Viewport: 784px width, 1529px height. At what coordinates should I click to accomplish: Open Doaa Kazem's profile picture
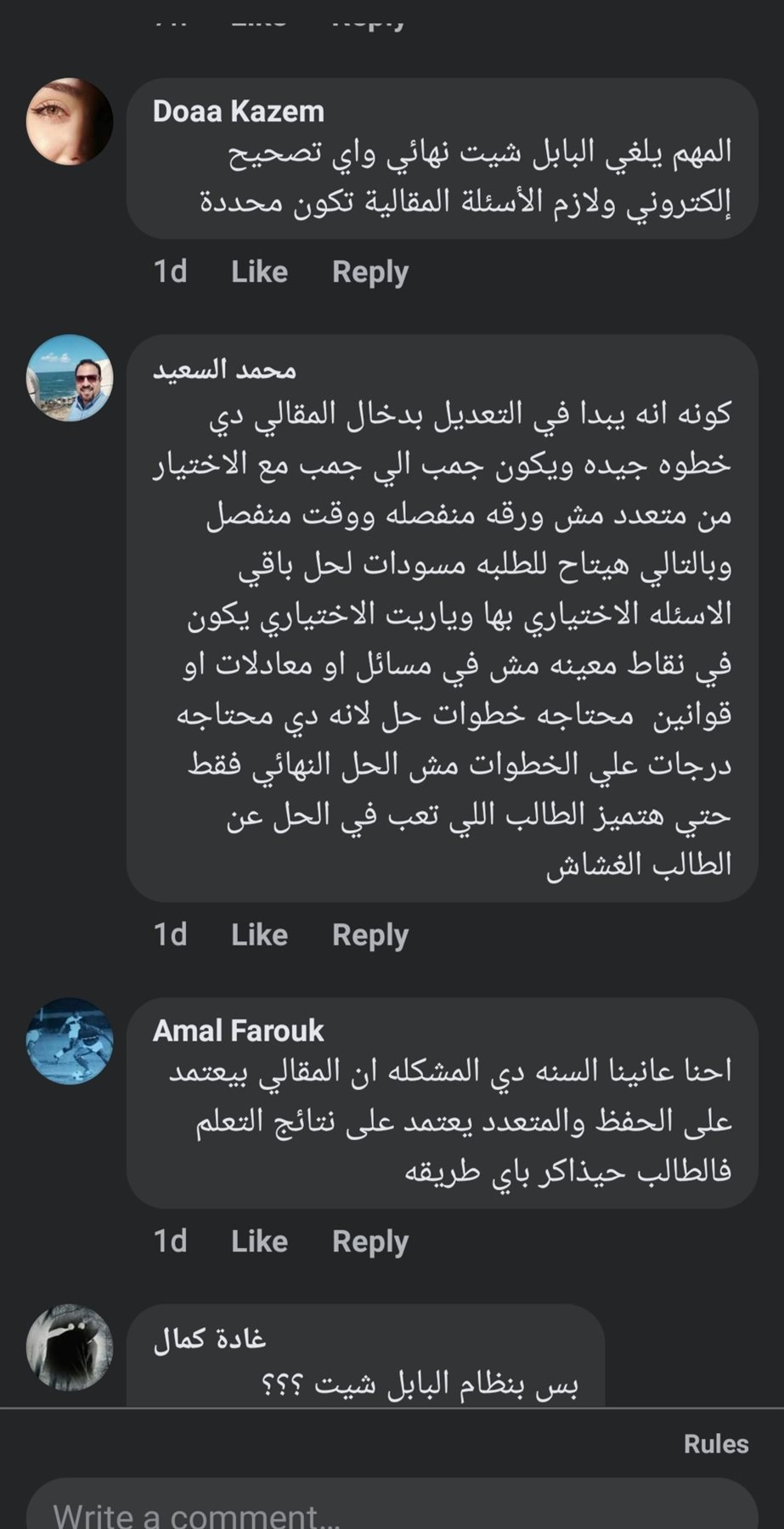[x=70, y=121]
